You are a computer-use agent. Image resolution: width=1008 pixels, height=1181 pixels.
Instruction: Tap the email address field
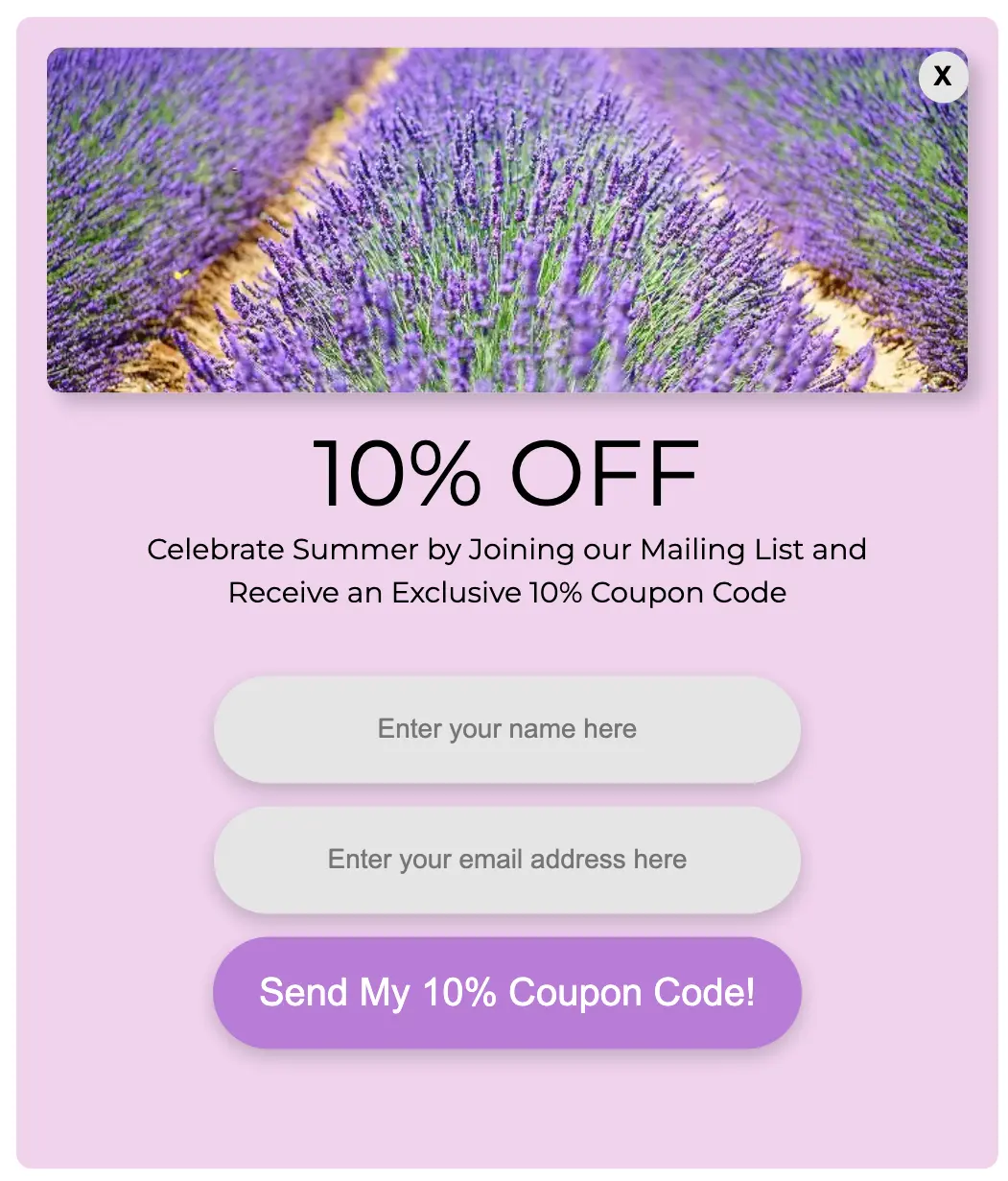(506, 860)
